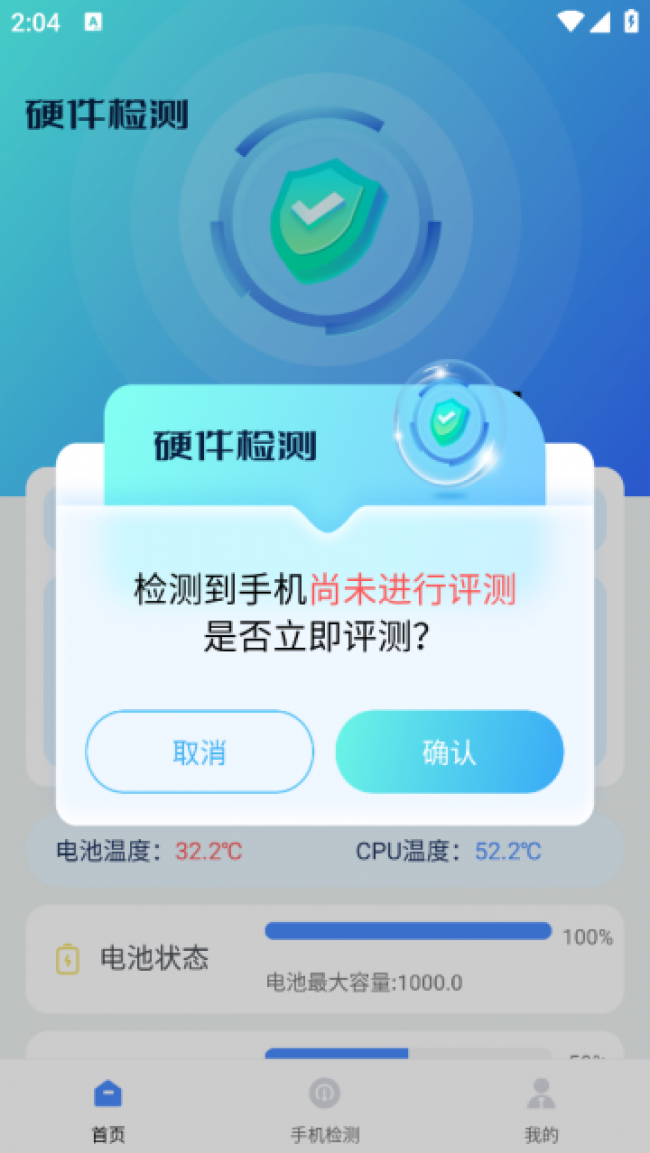Go to the 我的 tab
This screenshot has width=650, height=1153.
pos(541,1108)
